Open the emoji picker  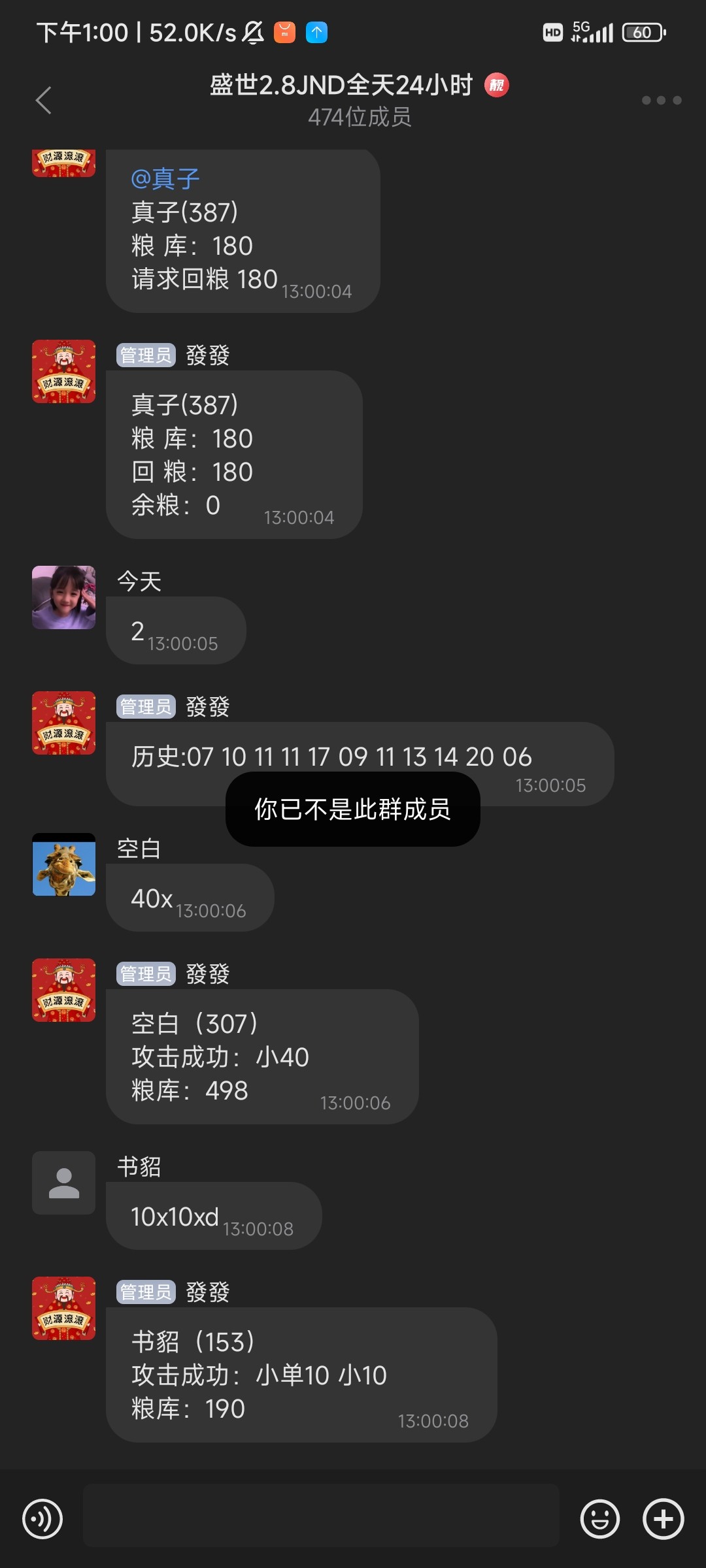(599, 1518)
